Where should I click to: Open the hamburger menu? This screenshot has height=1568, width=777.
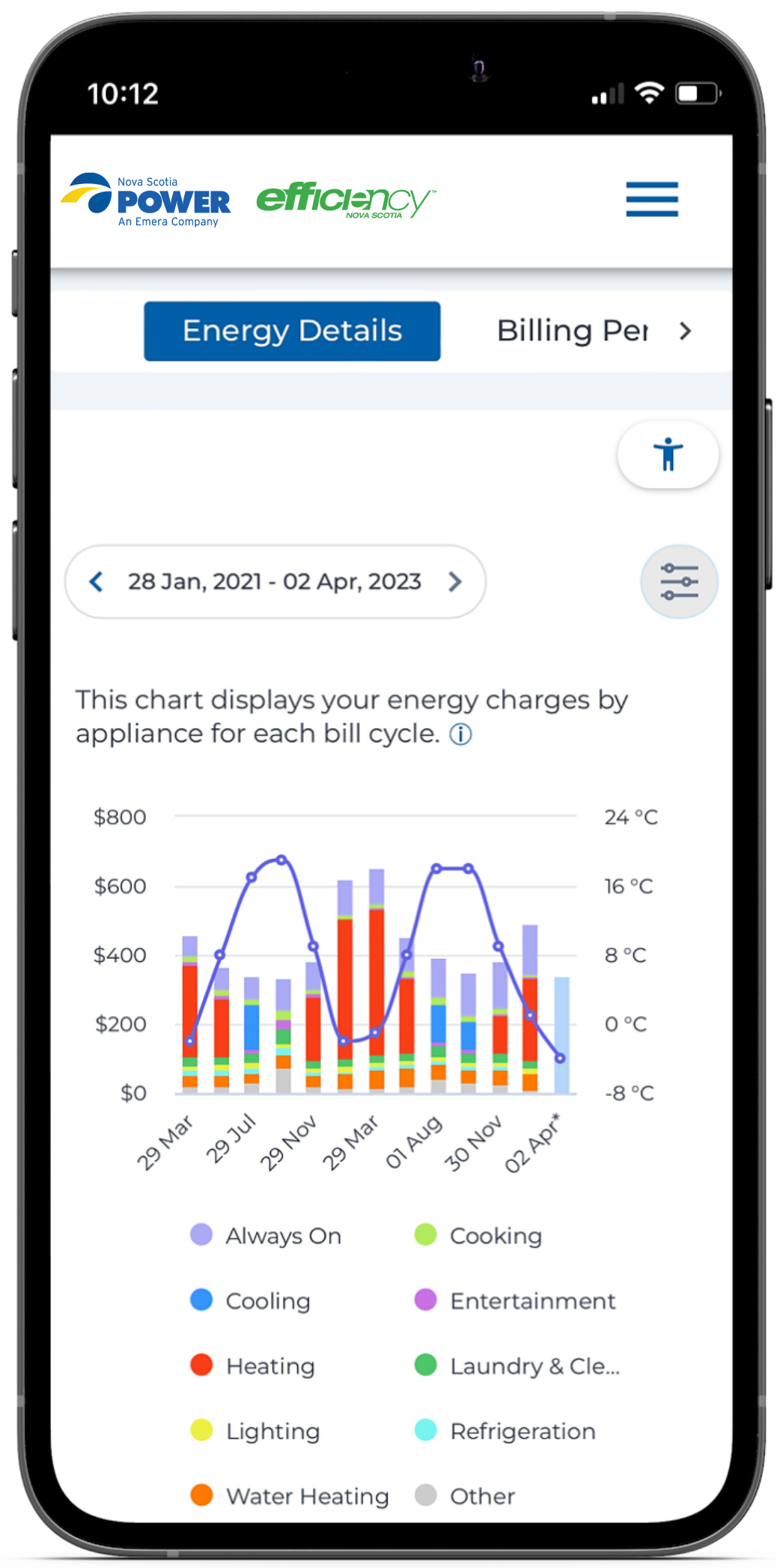[652, 199]
